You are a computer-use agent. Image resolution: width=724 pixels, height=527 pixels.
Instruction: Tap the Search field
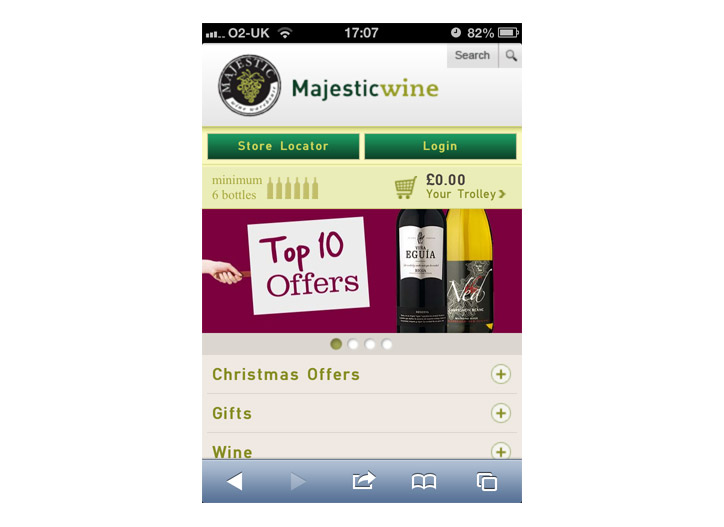[472, 56]
